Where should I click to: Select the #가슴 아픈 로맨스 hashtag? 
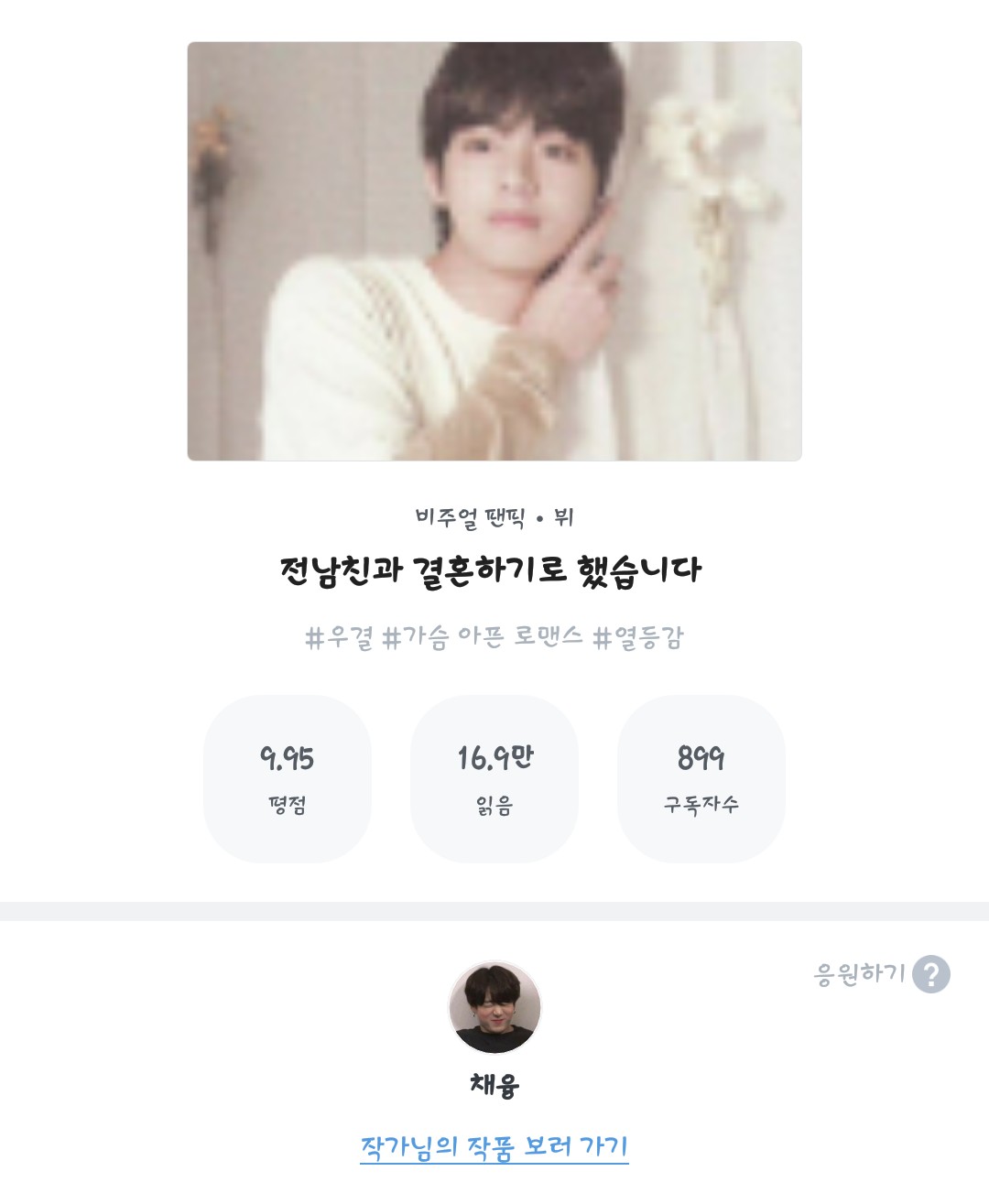[483, 637]
